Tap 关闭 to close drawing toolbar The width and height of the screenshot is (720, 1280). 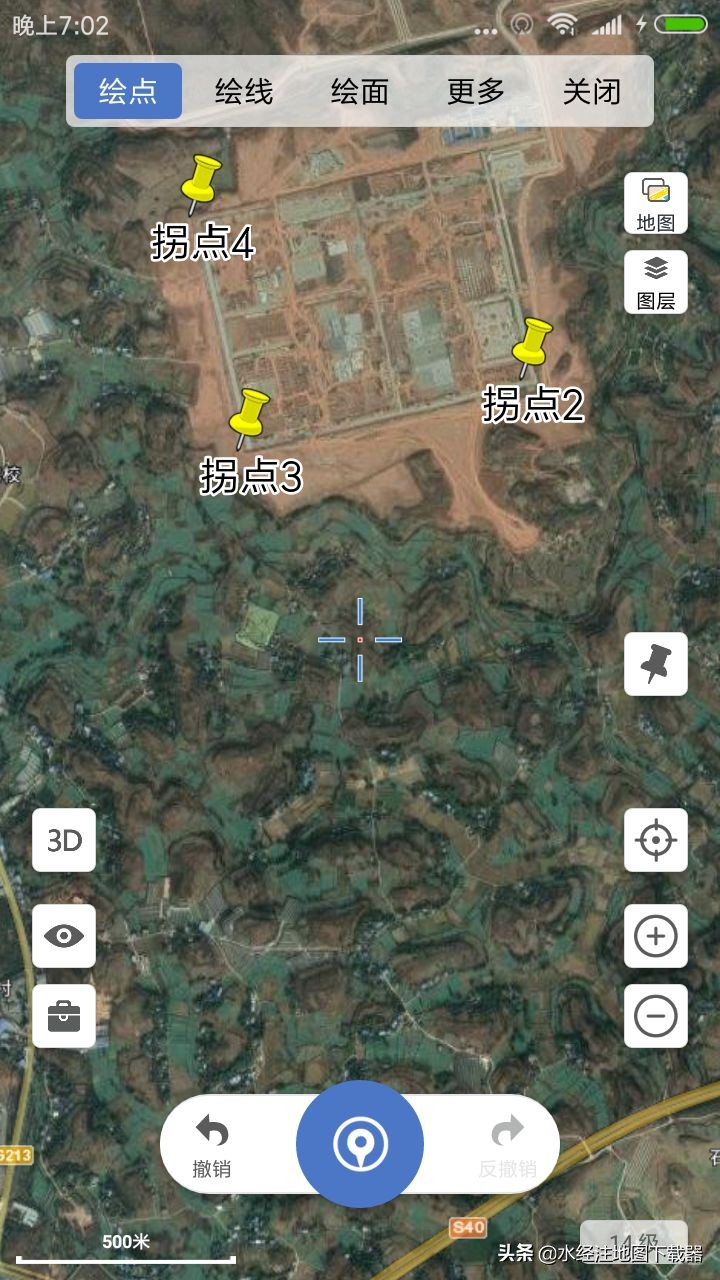click(x=592, y=91)
